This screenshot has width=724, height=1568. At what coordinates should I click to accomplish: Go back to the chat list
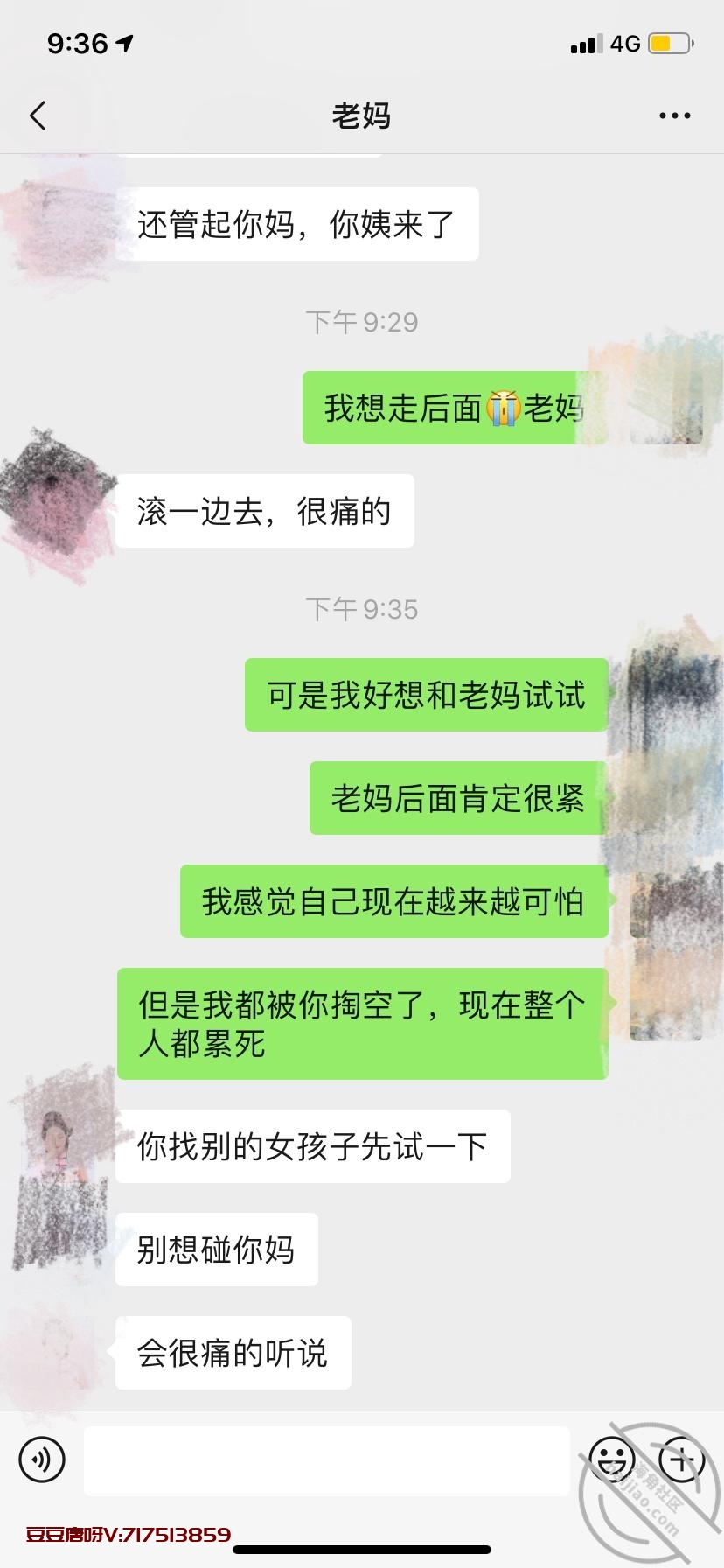(38, 115)
